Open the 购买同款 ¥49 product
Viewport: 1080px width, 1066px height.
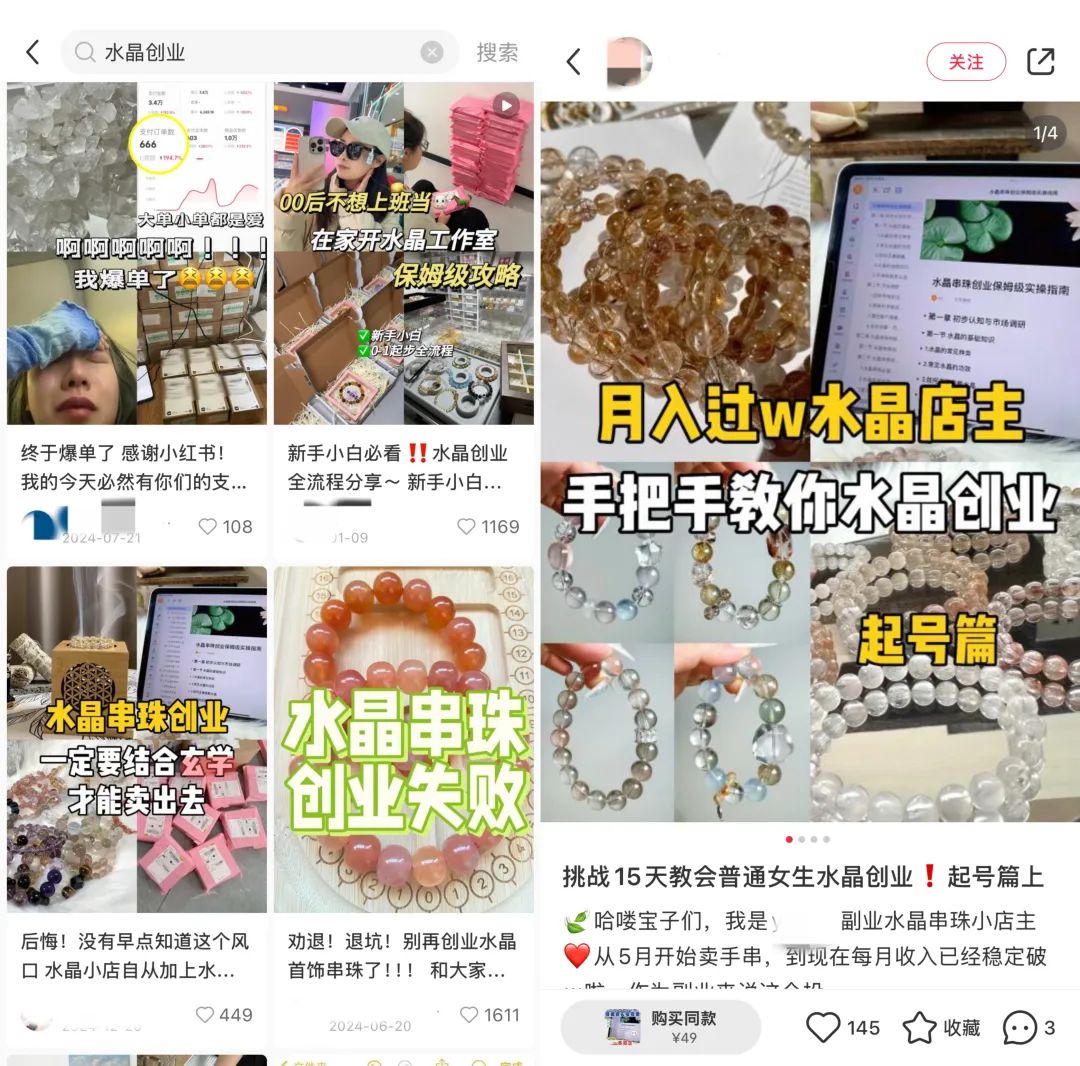(660, 1027)
